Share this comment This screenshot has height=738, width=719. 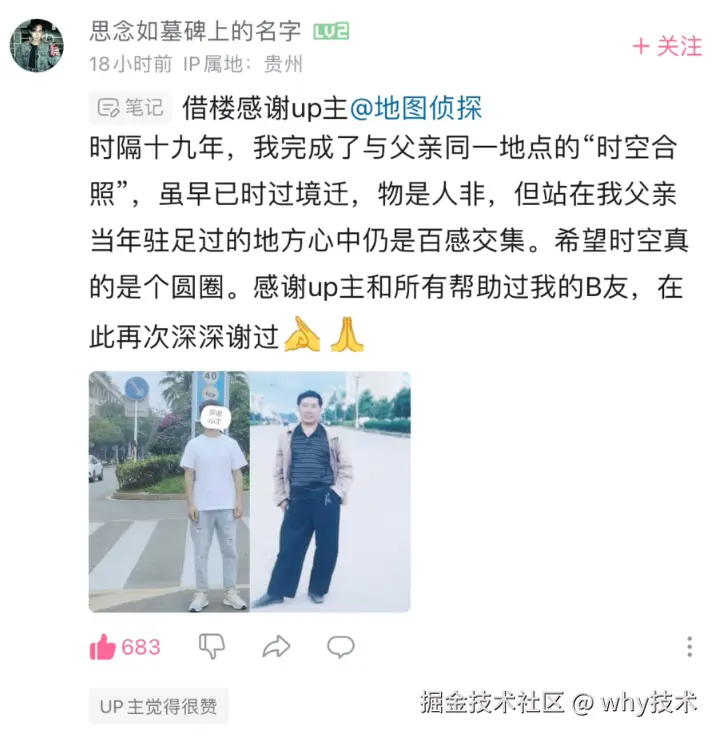(276, 647)
